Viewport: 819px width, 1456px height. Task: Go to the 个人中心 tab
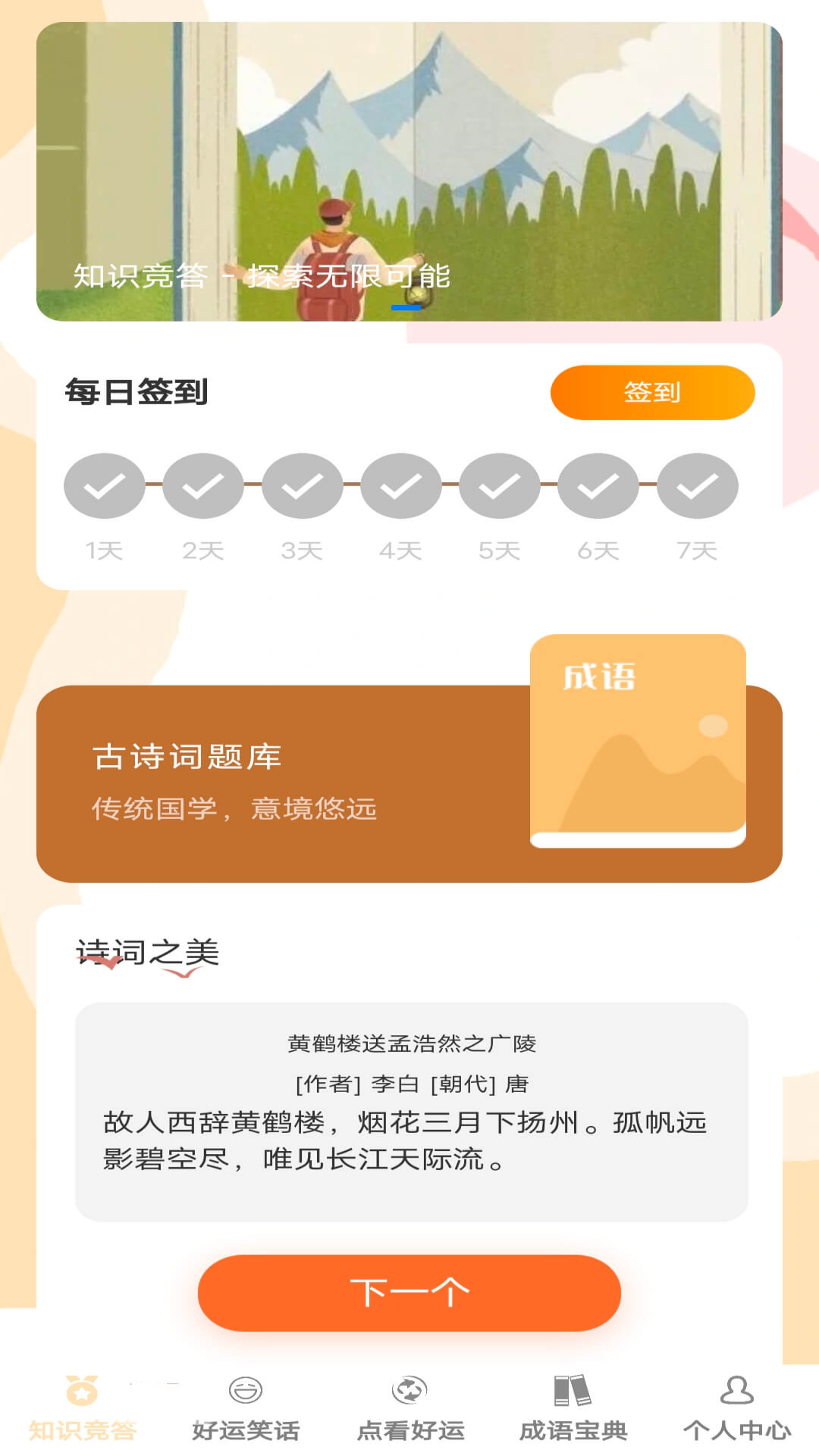[736, 1408]
